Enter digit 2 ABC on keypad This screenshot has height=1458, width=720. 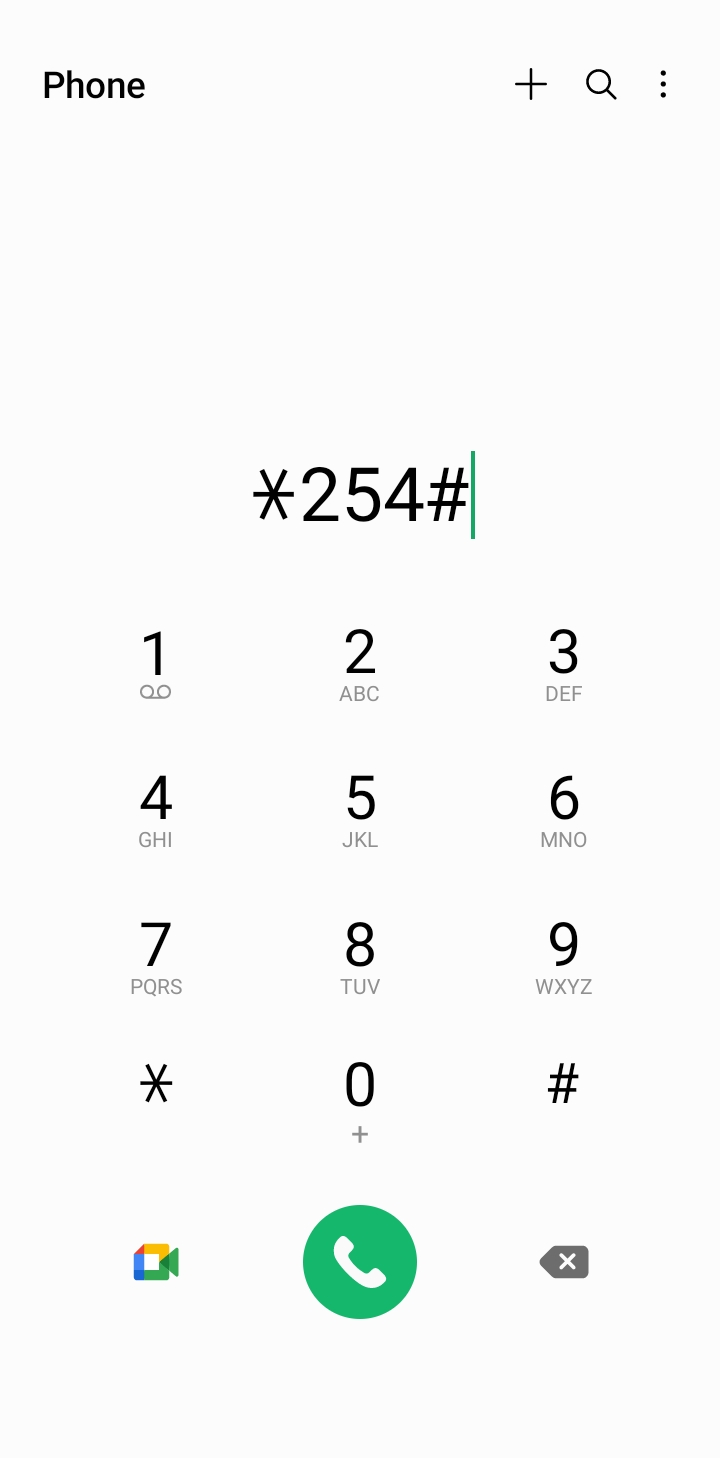tap(360, 665)
